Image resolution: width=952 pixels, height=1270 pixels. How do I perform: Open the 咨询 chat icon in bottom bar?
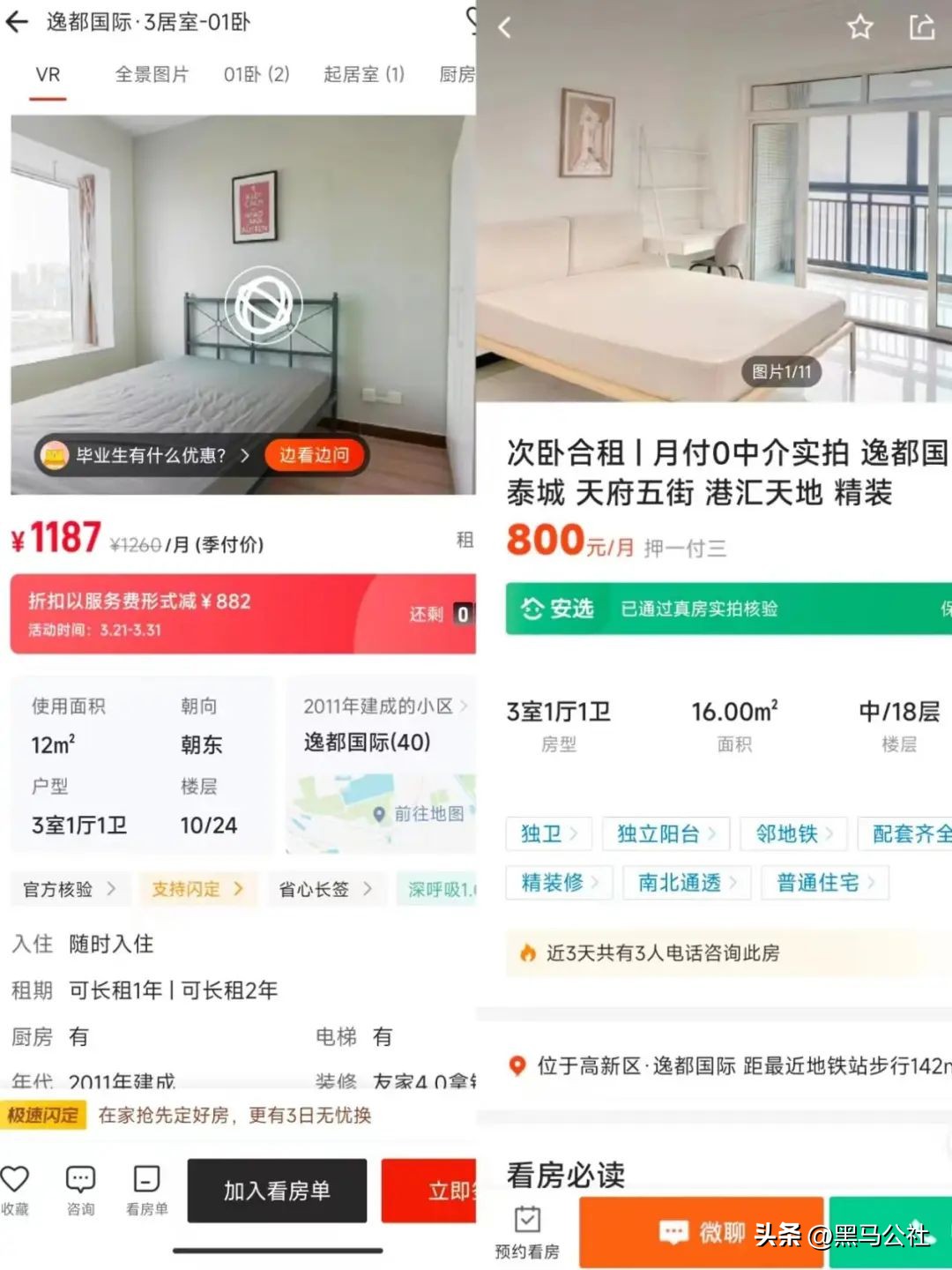[80, 1182]
